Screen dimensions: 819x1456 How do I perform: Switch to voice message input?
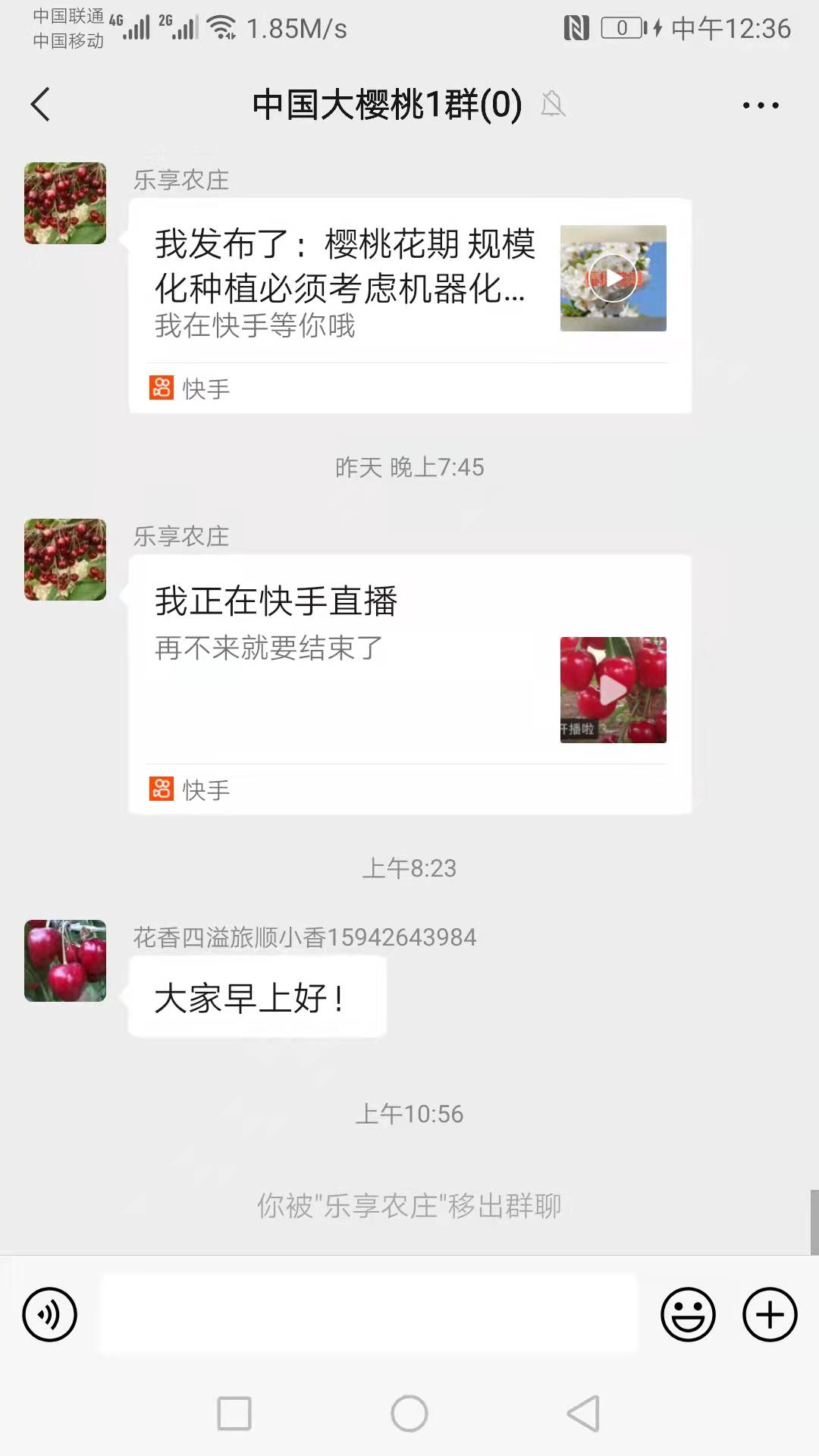pos(50,1314)
